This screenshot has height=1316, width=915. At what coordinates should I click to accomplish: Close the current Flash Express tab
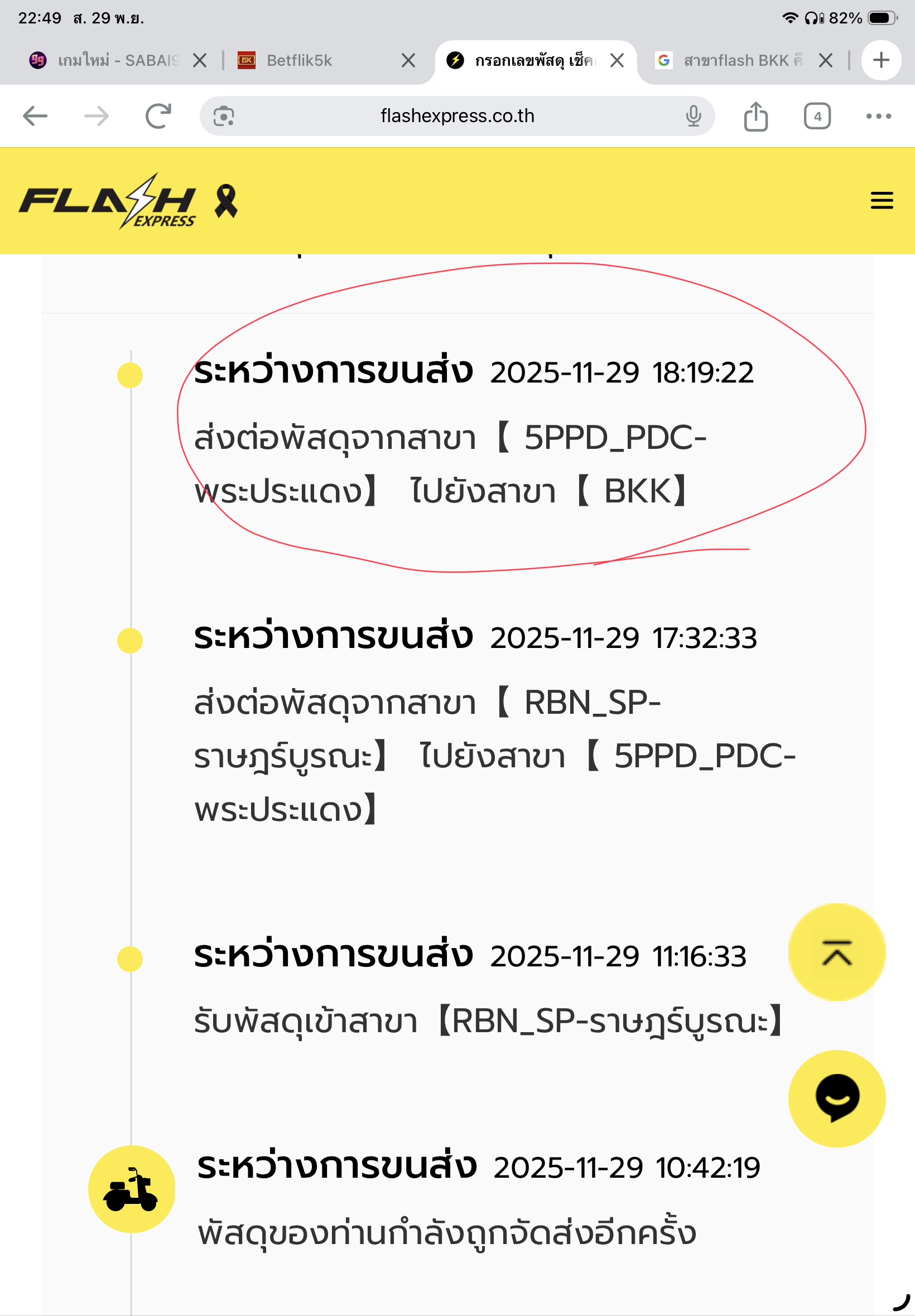point(617,60)
